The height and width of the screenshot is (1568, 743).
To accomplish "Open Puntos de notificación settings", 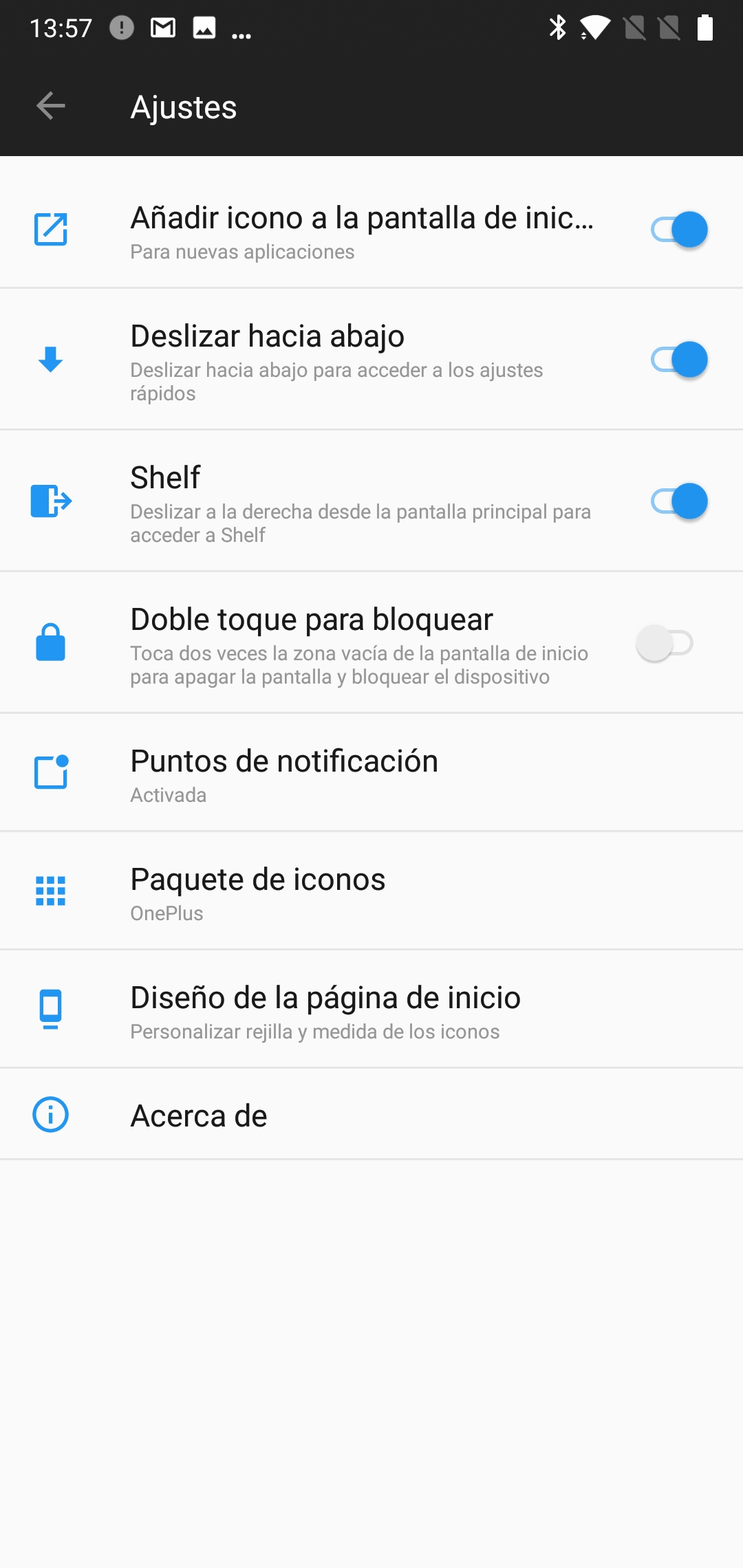I will pos(371,773).
